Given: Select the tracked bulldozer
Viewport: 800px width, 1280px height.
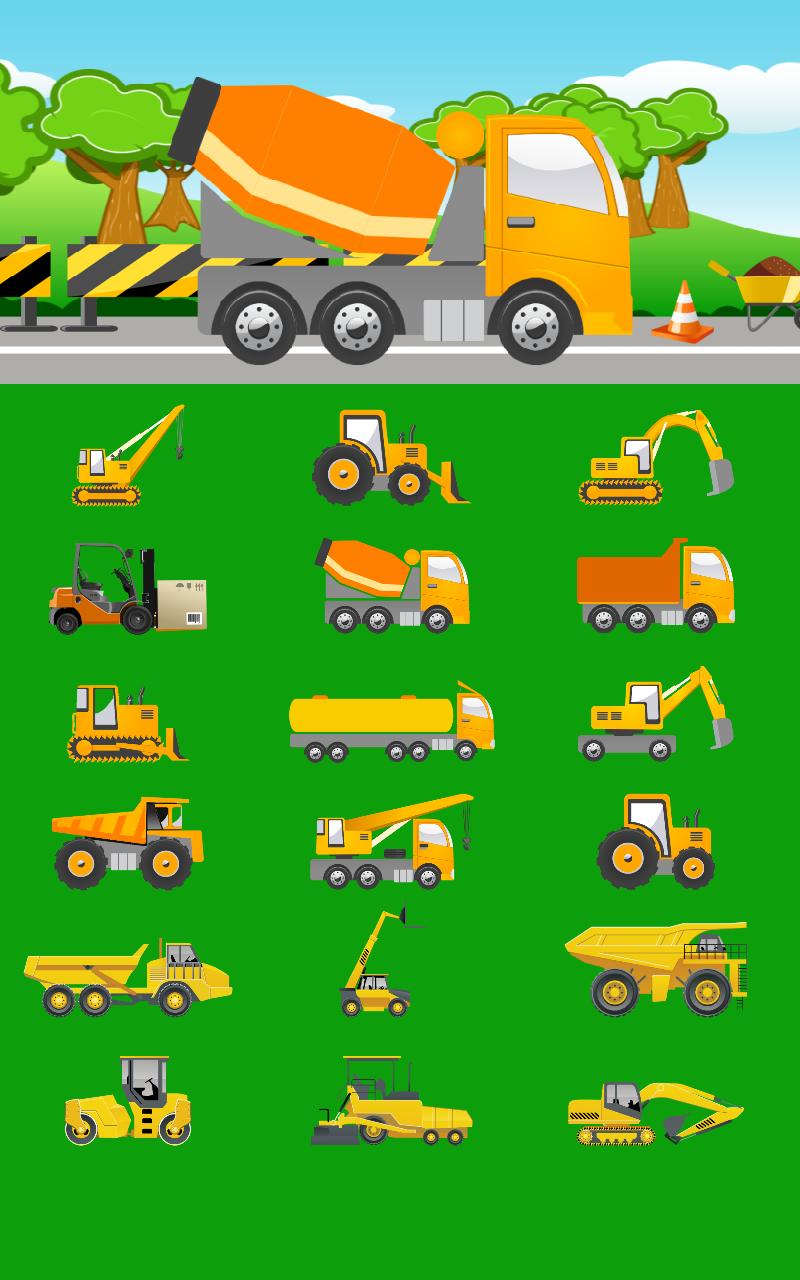Looking at the screenshot, I should pyautogui.click(x=126, y=724).
